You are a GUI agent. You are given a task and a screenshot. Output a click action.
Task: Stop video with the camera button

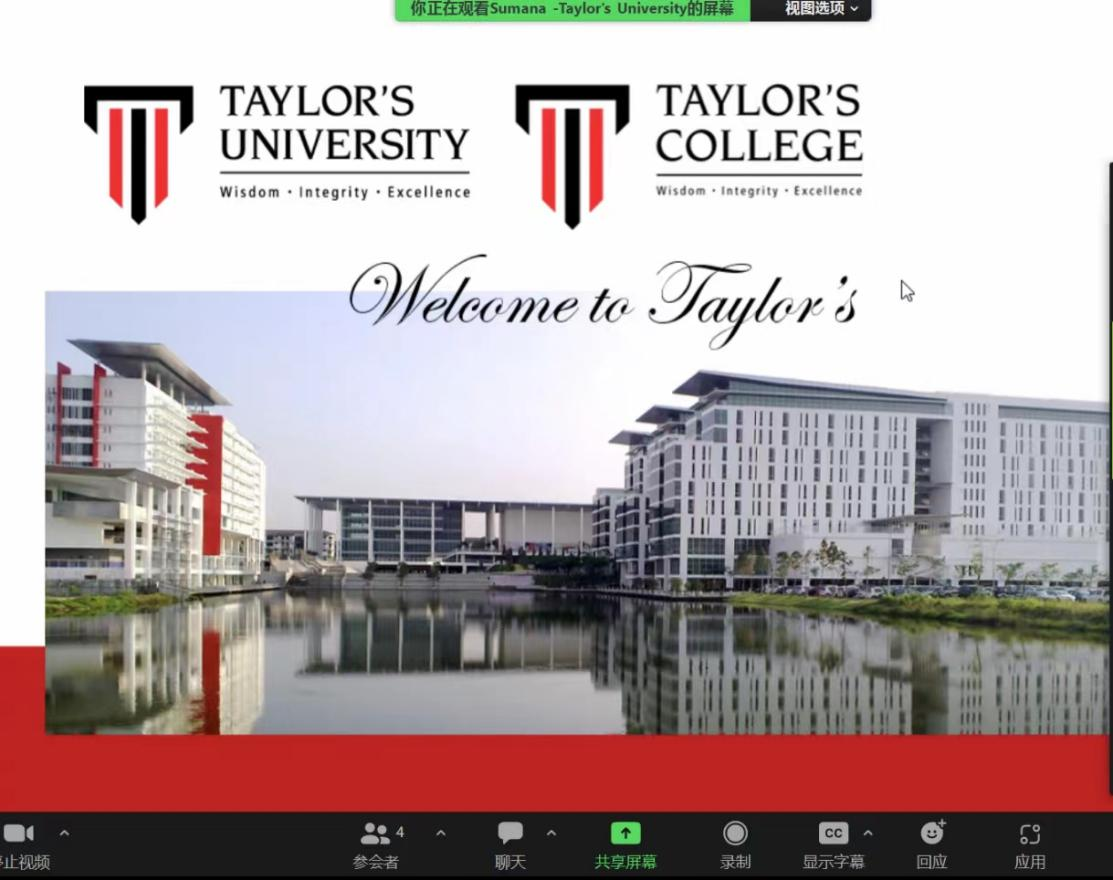[21, 845]
